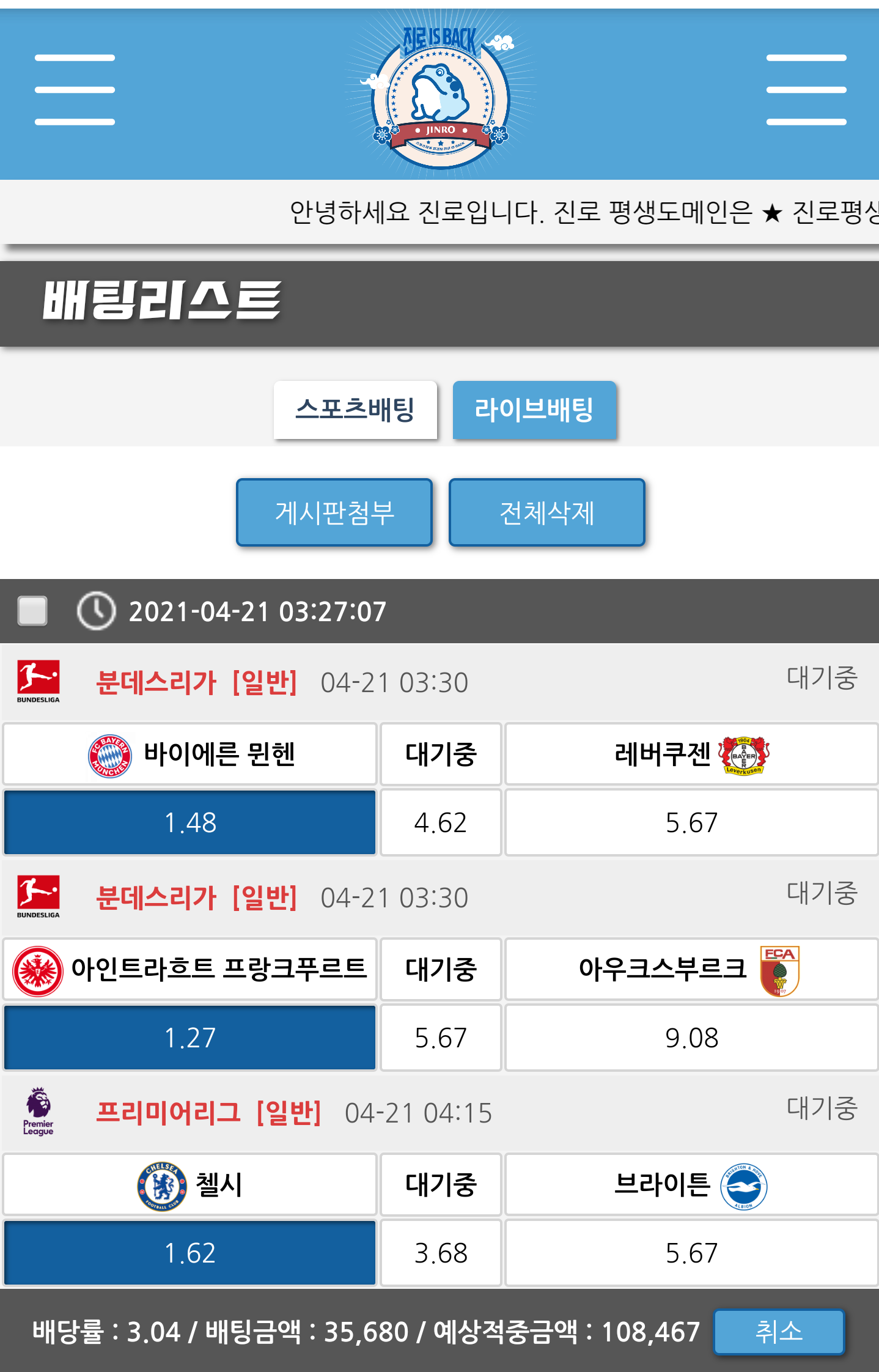The width and height of the screenshot is (879, 1372).
Task: Tap 전체삭제 to delete all bets
Action: (x=546, y=512)
